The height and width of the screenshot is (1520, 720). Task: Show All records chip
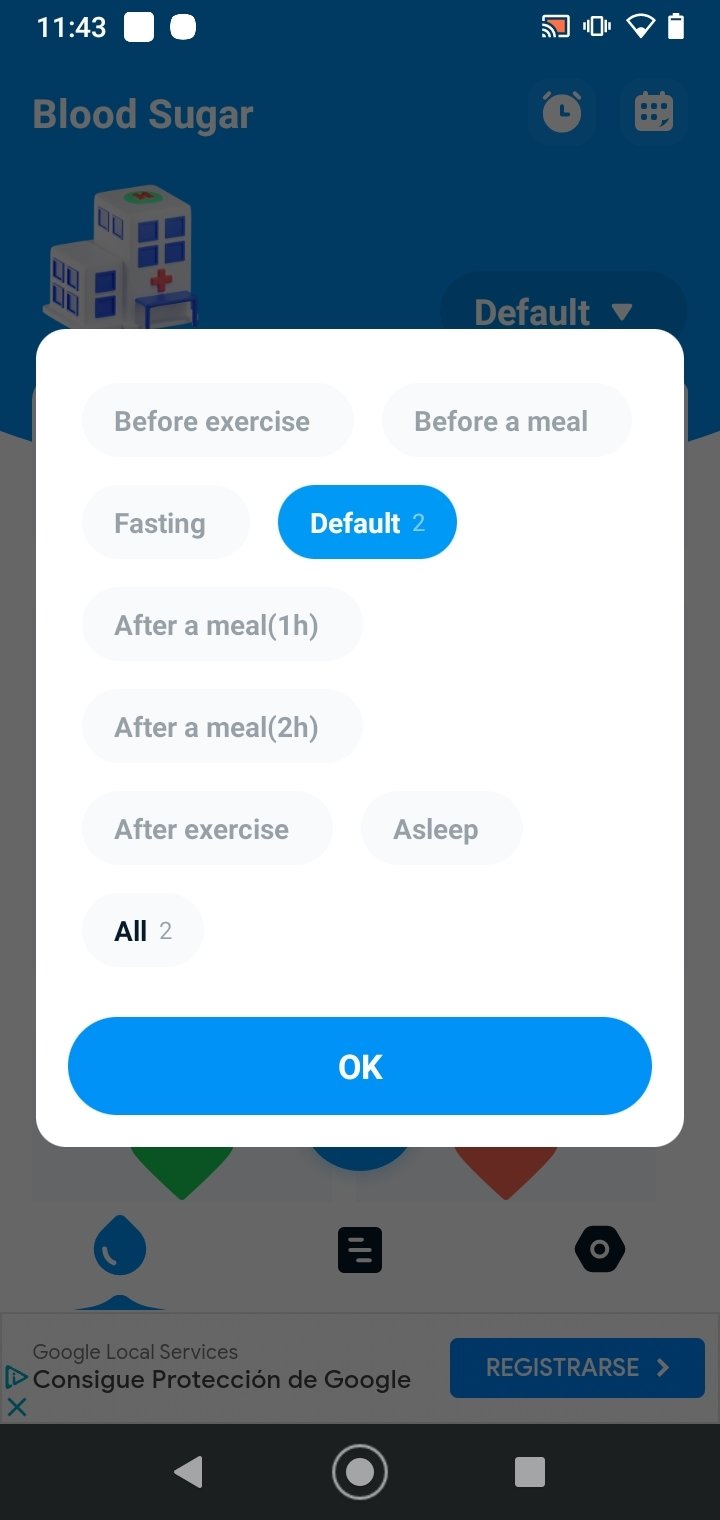click(x=143, y=931)
